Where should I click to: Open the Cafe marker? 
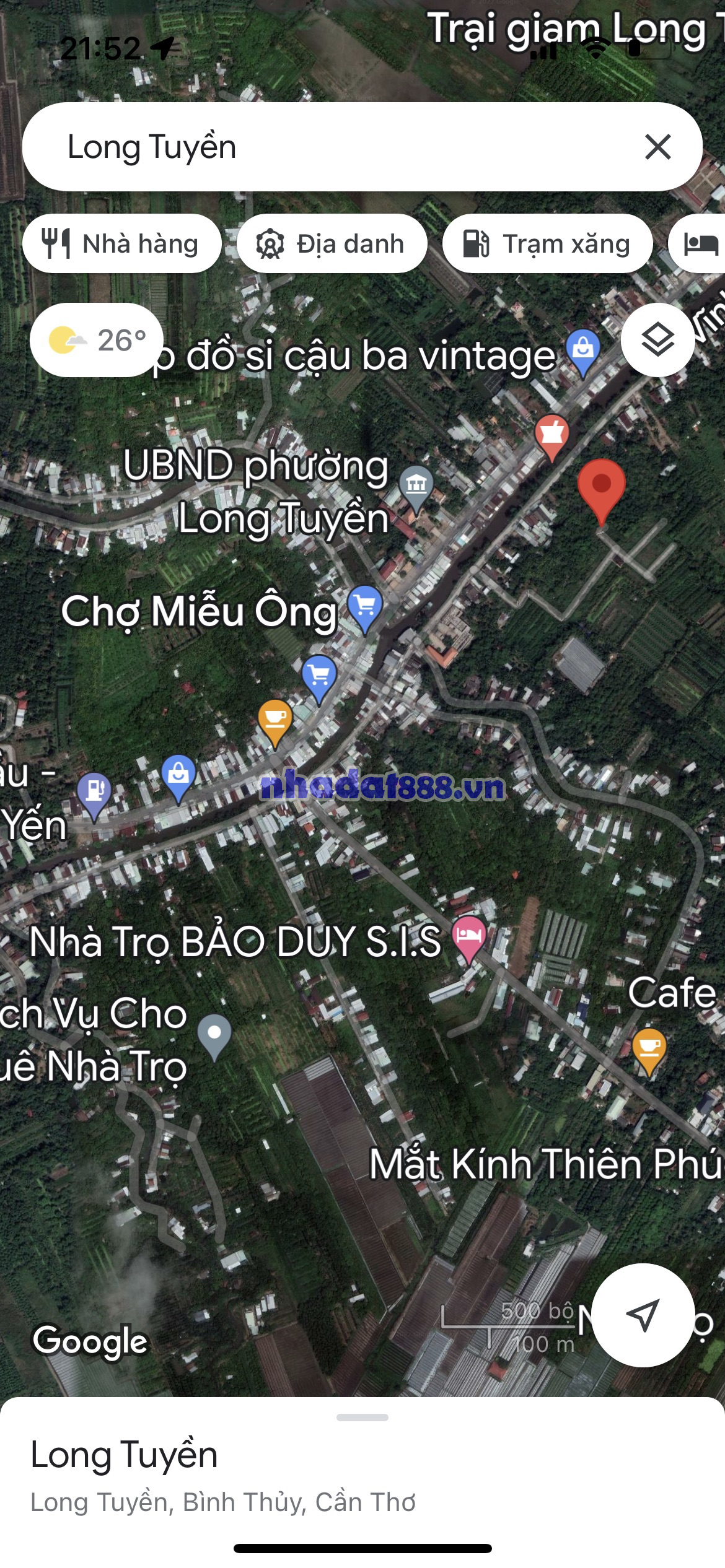(649, 1048)
